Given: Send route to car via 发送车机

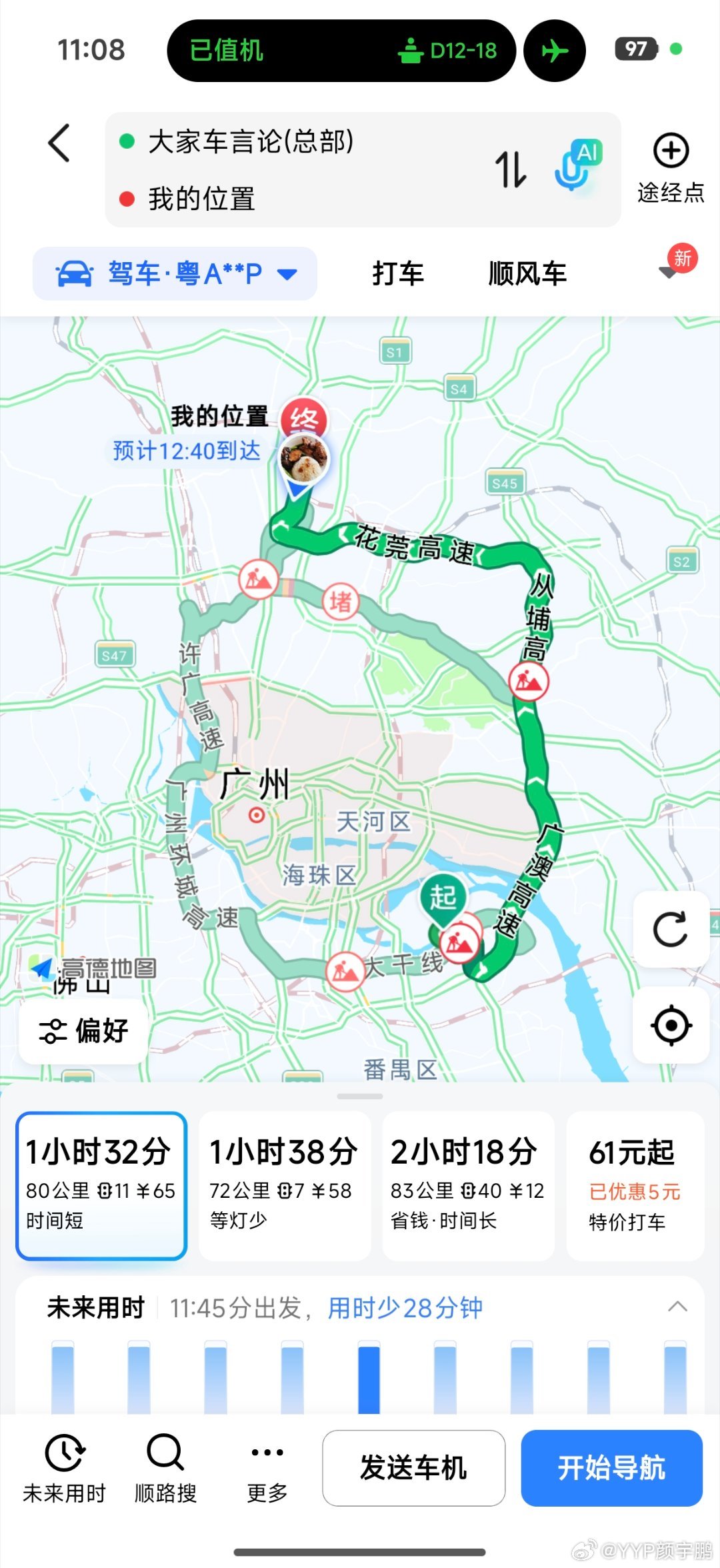Looking at the screenshot, I should click(415, 1470).
